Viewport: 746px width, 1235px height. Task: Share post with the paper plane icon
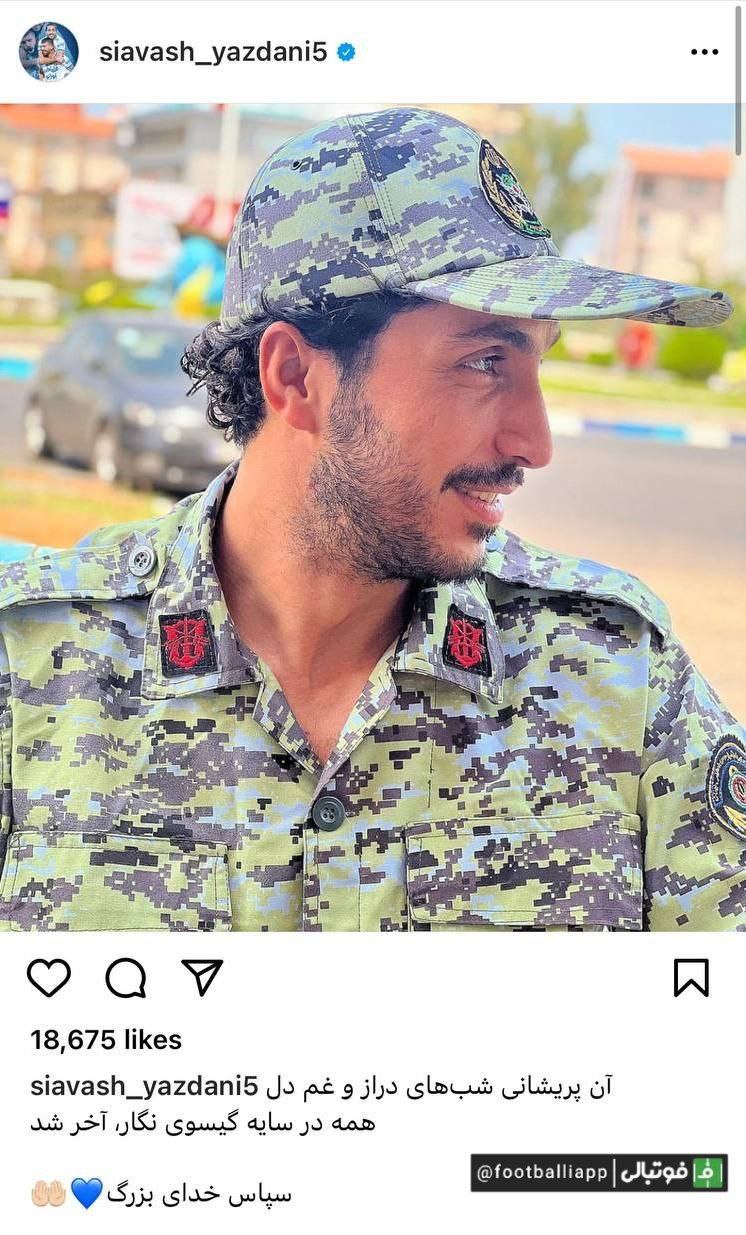[x=202, y=977]
